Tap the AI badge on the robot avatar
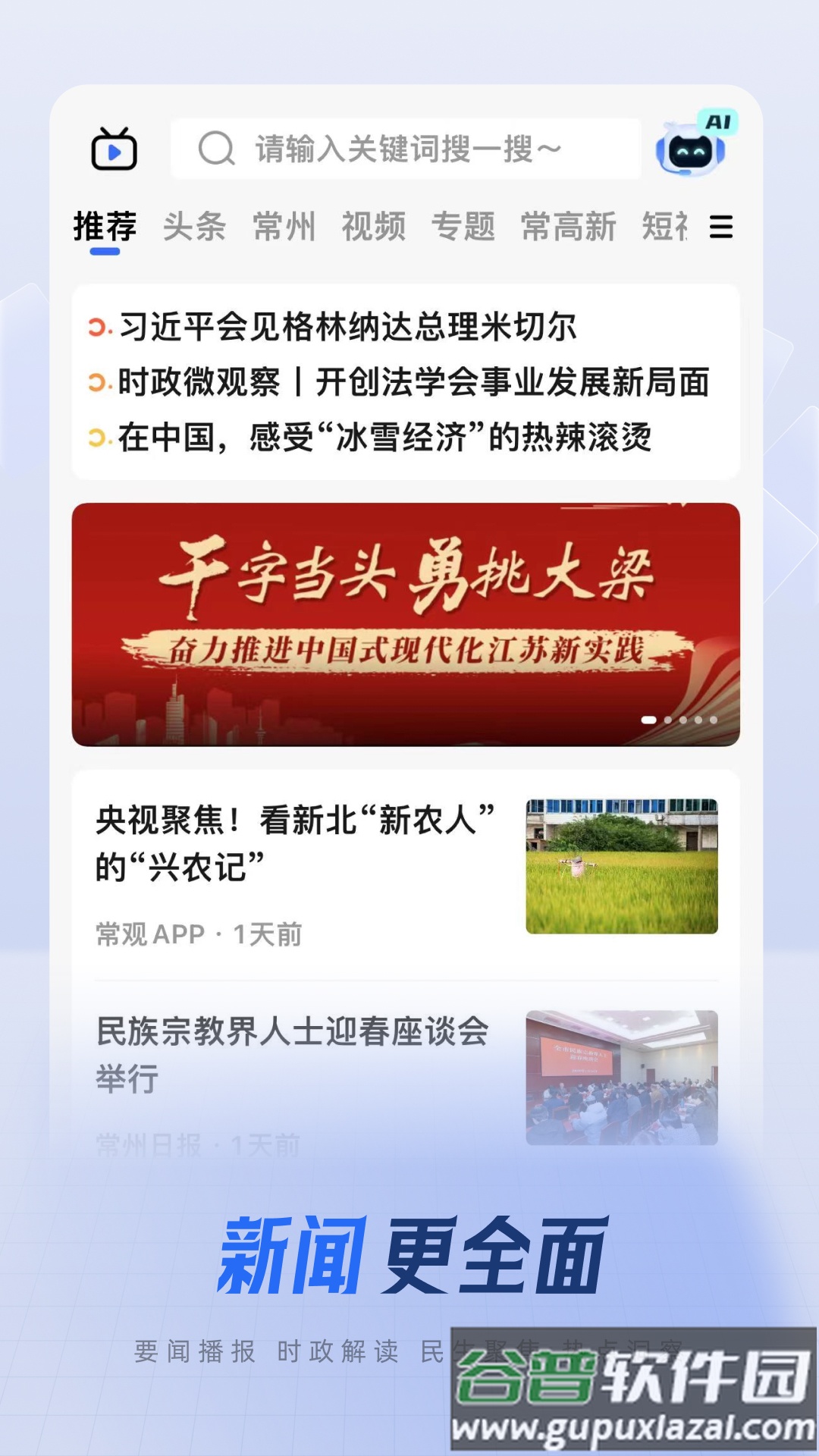The height and width of the screenshot is (1456, 819). [x=717, y=121]
